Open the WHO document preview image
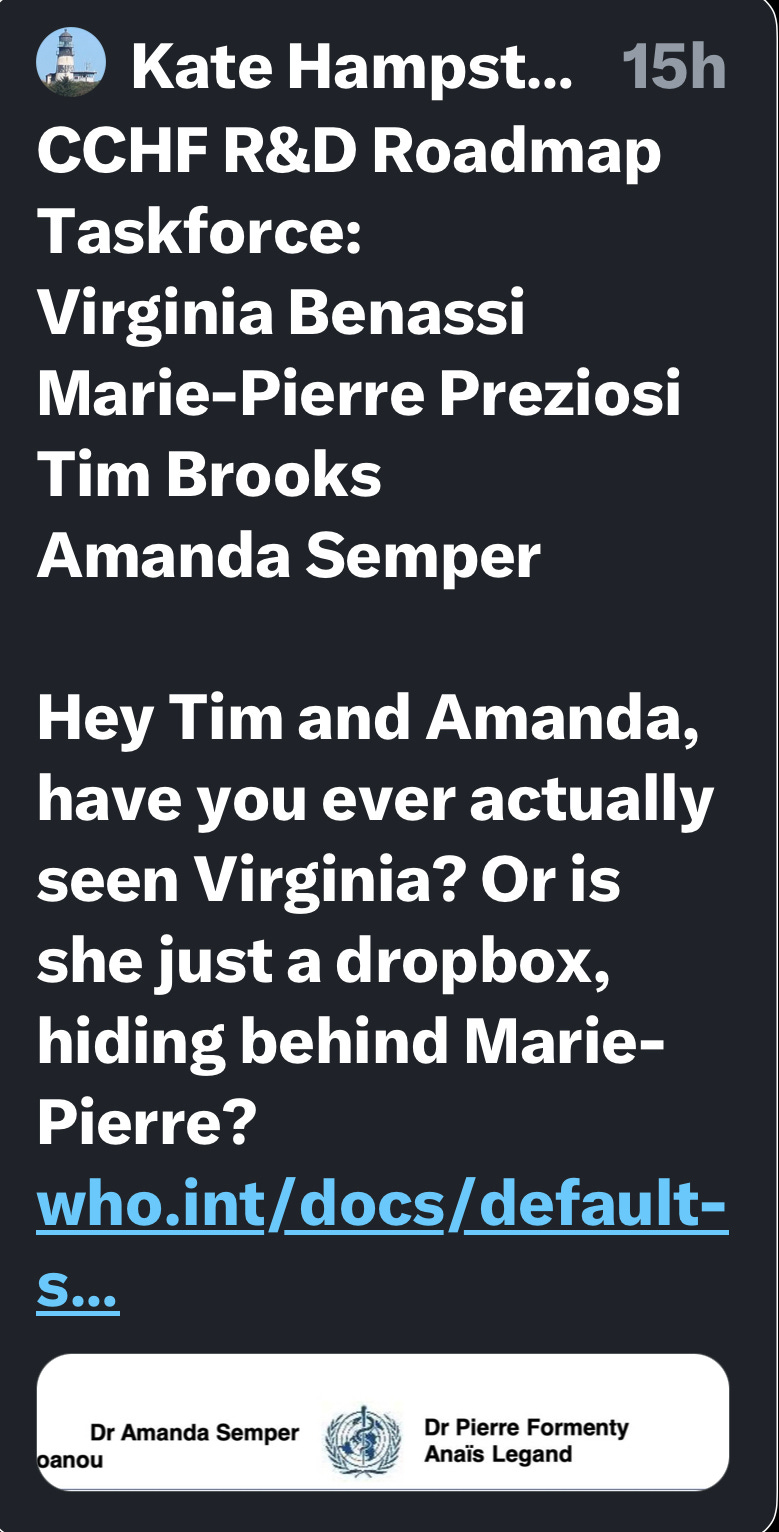 tap(383, 1422)
